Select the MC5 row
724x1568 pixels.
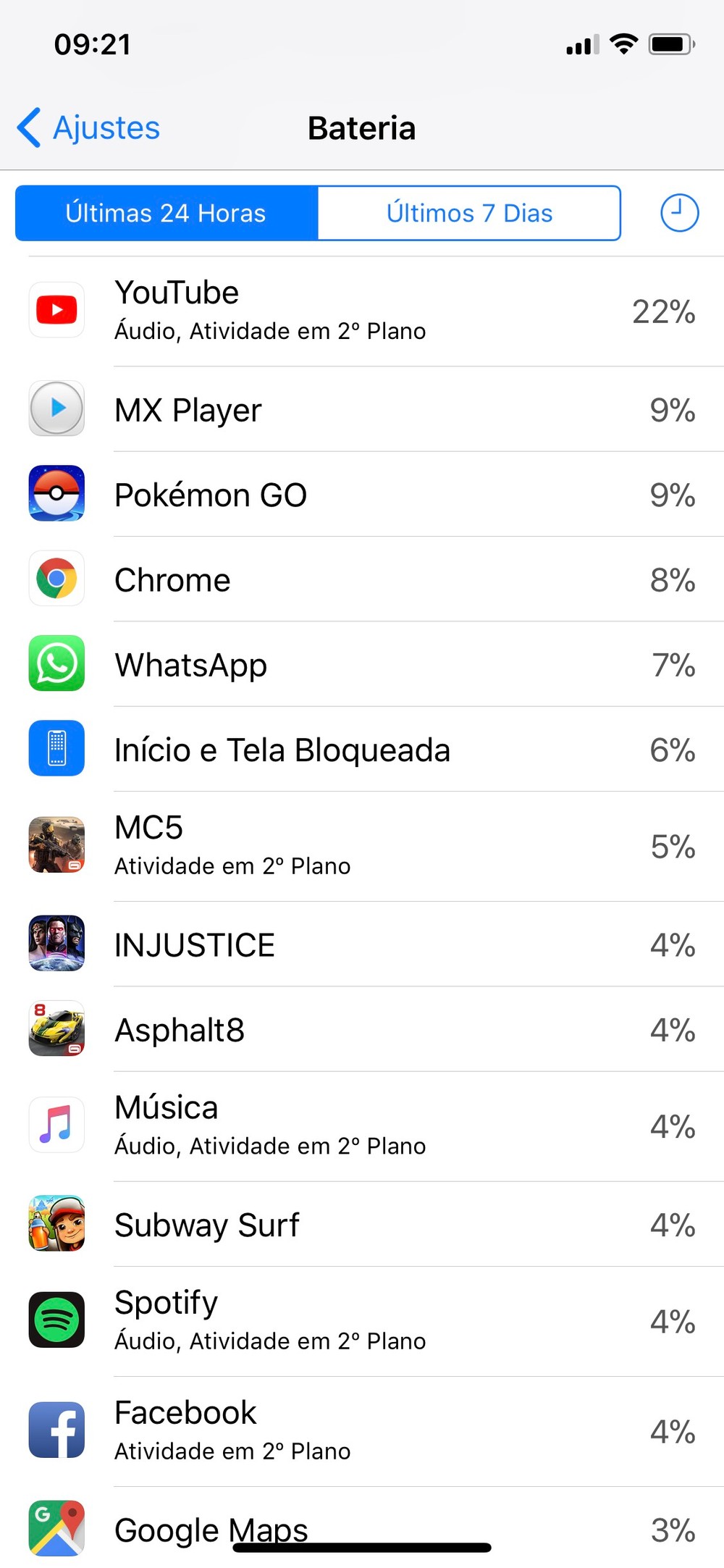tap(362, 846)
